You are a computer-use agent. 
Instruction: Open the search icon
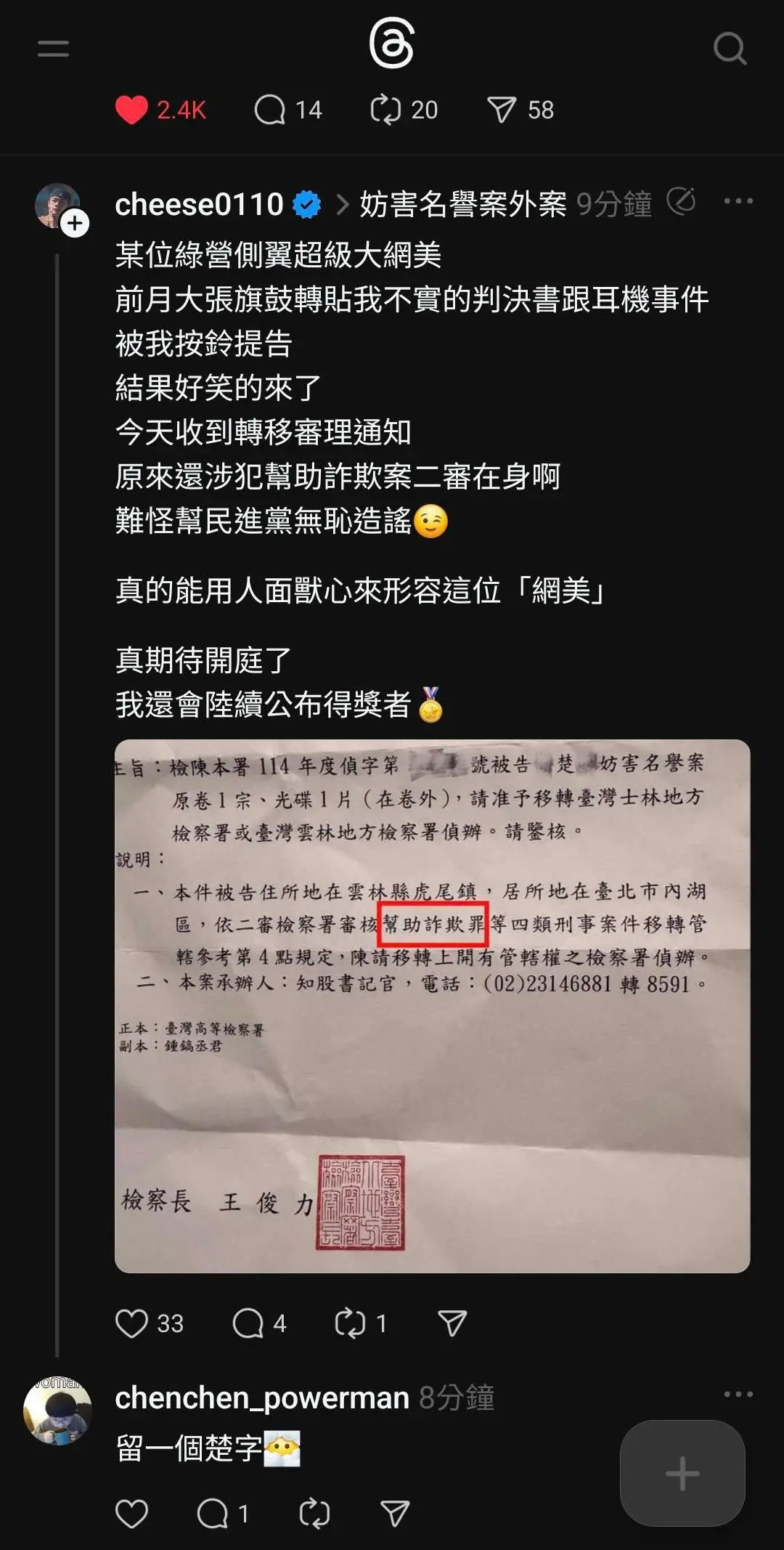(x=730, y=49)
